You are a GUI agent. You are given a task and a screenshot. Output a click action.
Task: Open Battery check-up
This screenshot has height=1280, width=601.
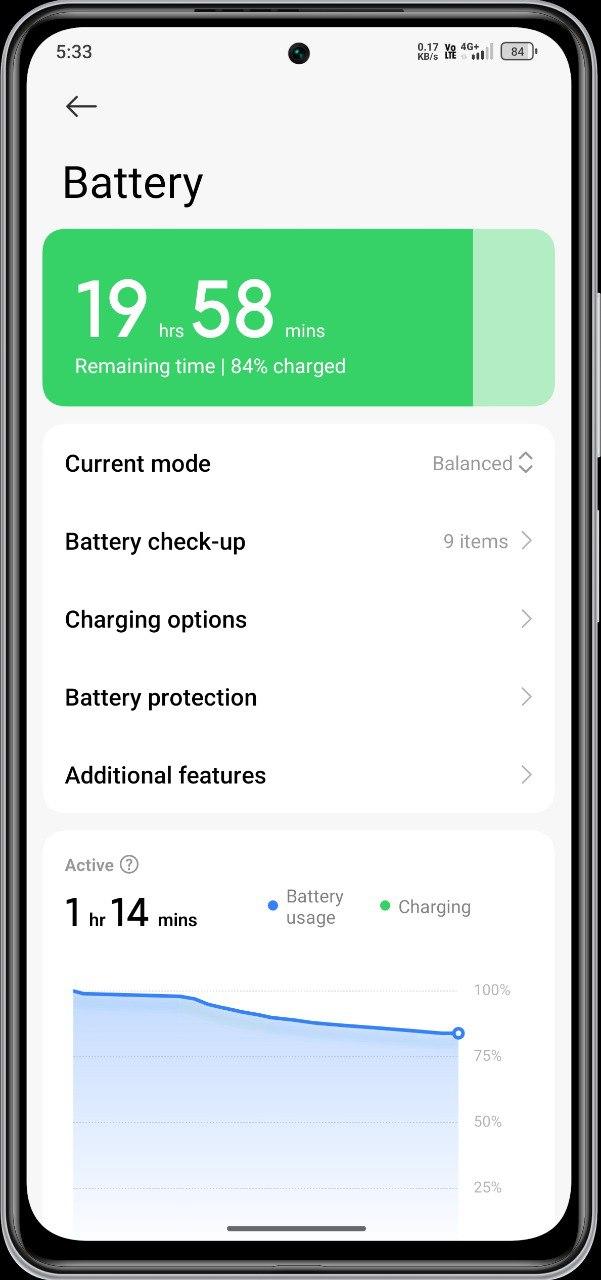click(x=298, y=542)
